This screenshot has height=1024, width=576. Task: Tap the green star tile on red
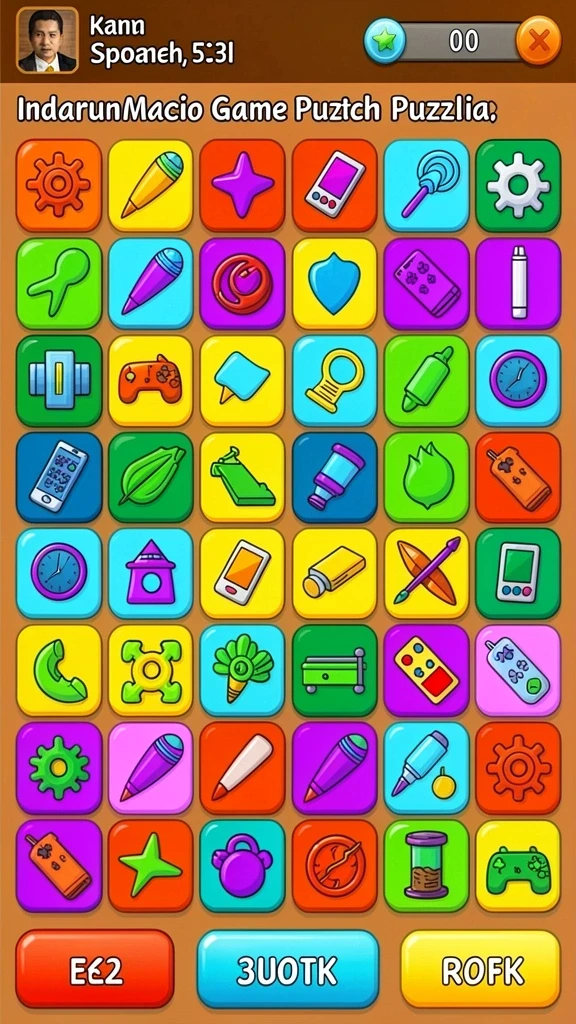pyautogui.click(x=150, y=866)
